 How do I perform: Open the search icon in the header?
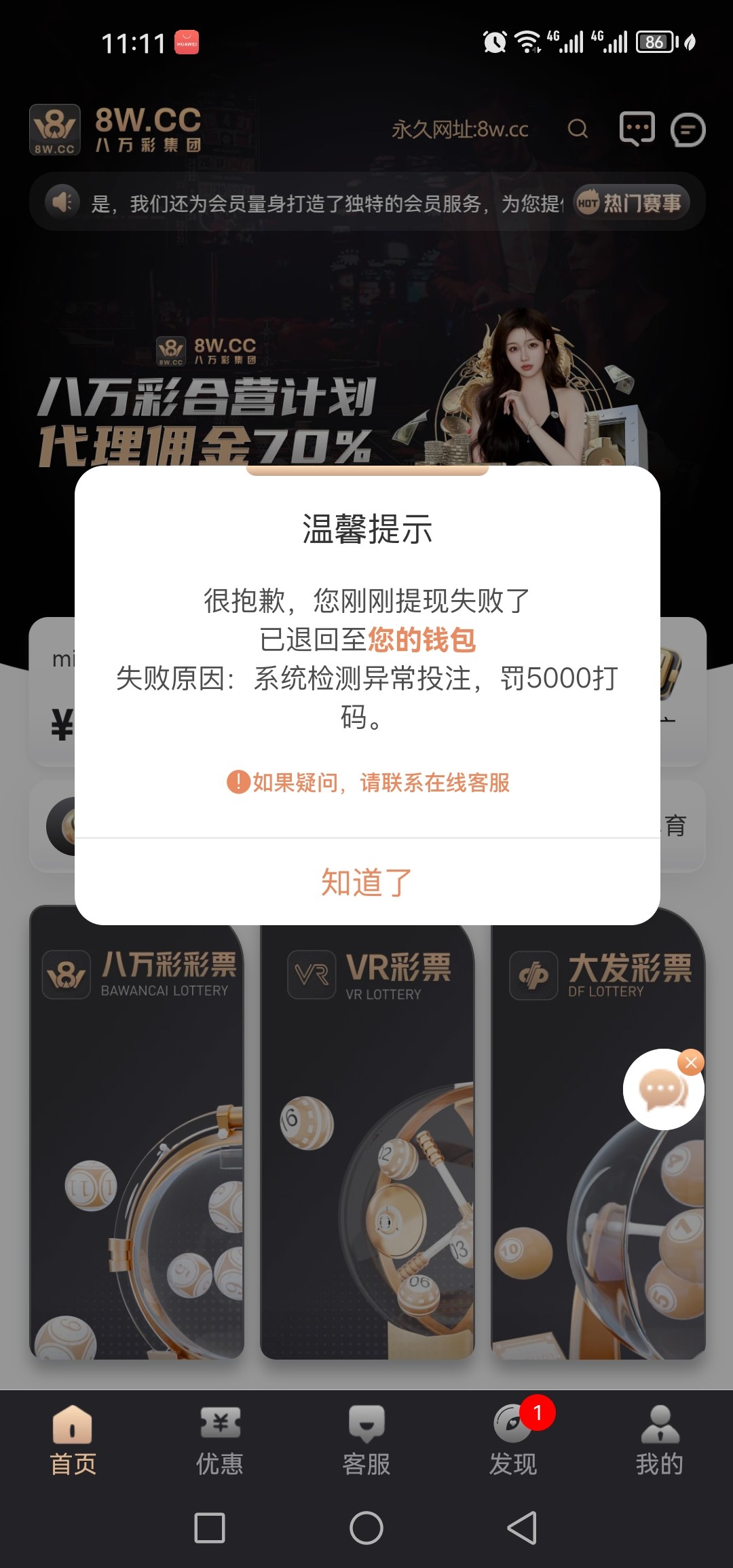(x=578, y=129)
